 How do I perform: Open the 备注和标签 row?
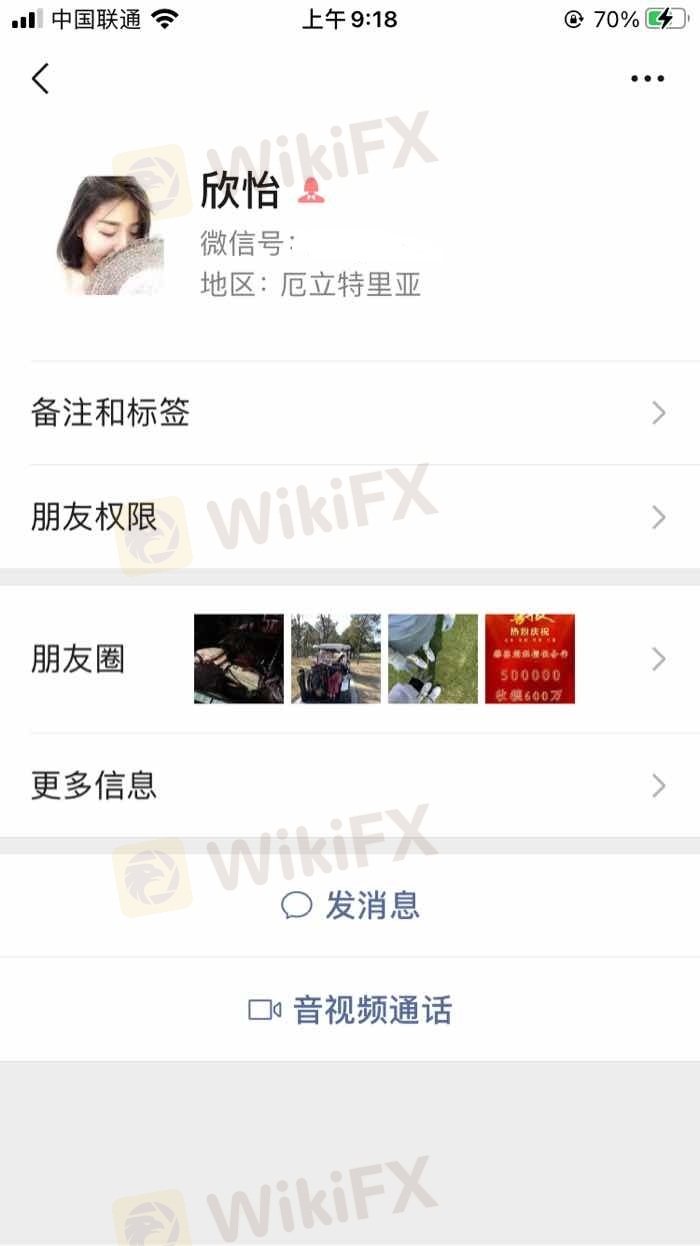350,413
